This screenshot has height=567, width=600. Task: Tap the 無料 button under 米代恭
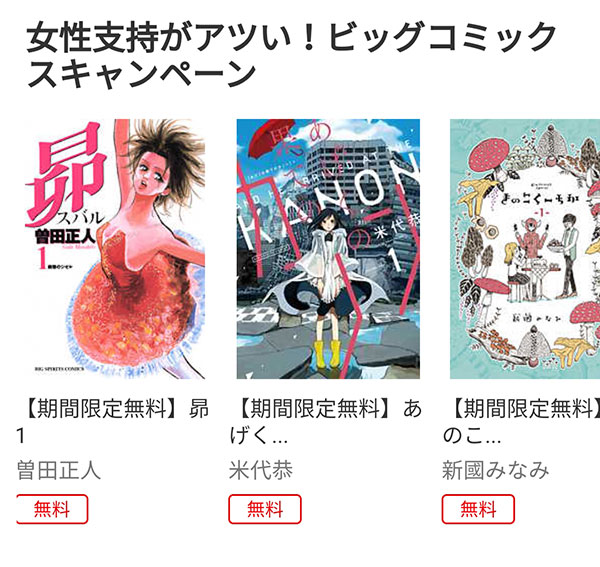tap(265, 509)
